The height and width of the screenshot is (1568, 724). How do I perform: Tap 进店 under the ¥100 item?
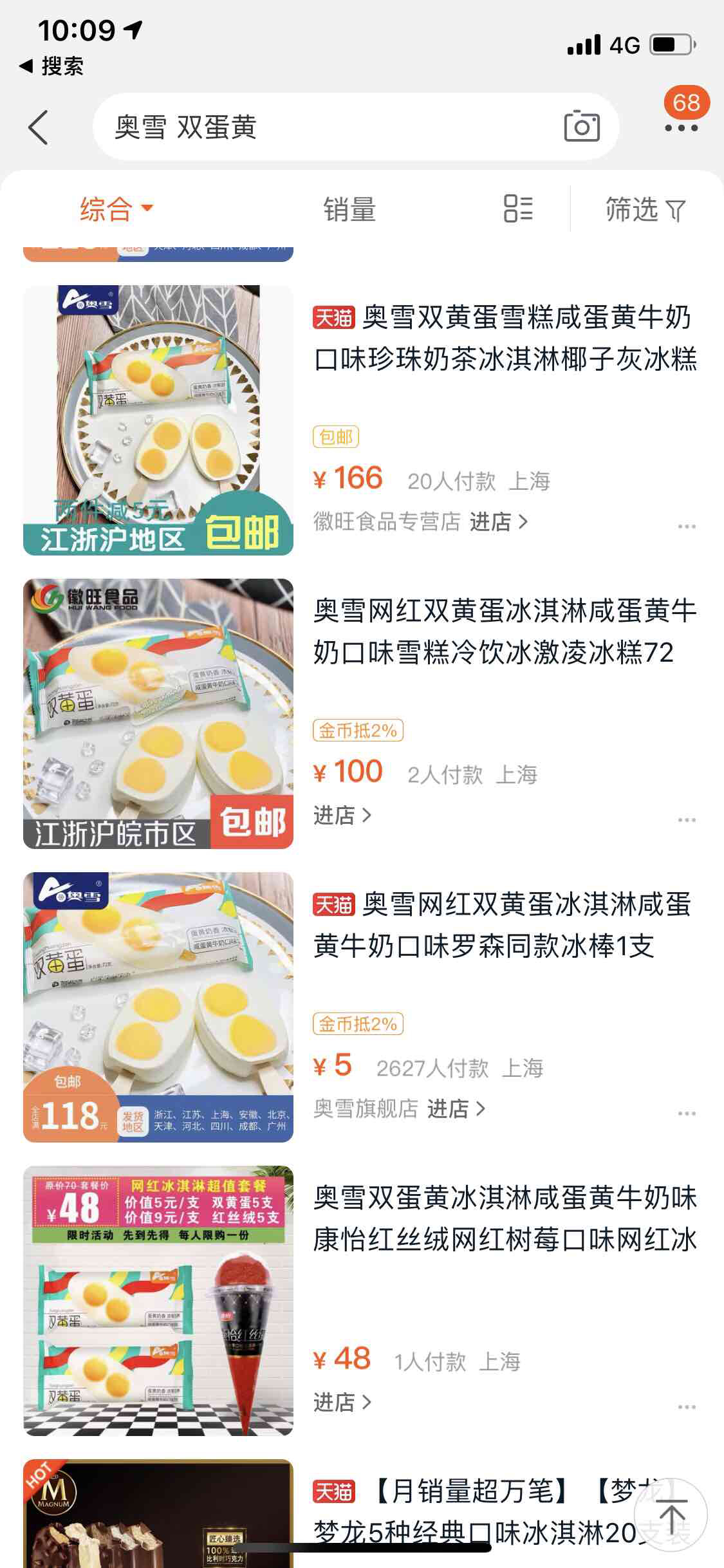pyautogui.click(x=342, y=815)
